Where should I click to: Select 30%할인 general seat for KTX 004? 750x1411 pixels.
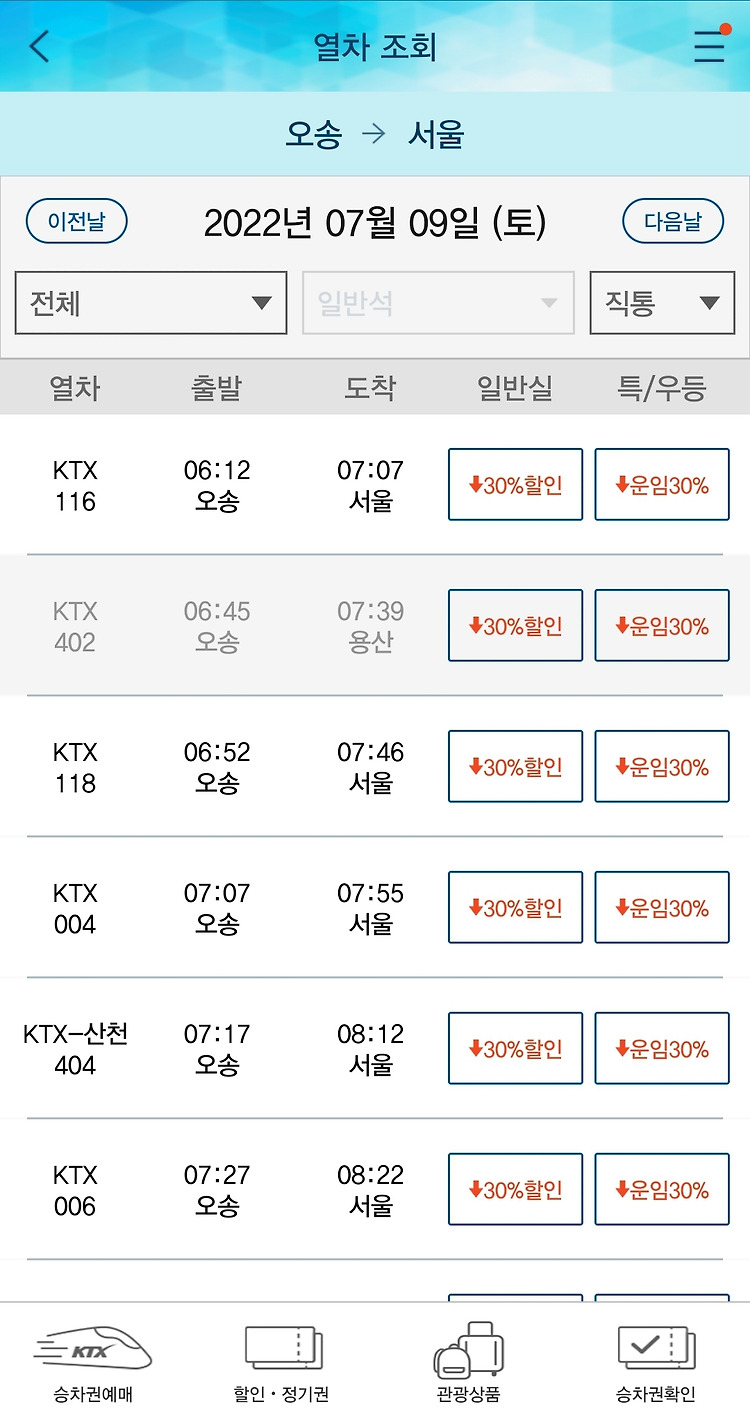(x=515, y=908)
